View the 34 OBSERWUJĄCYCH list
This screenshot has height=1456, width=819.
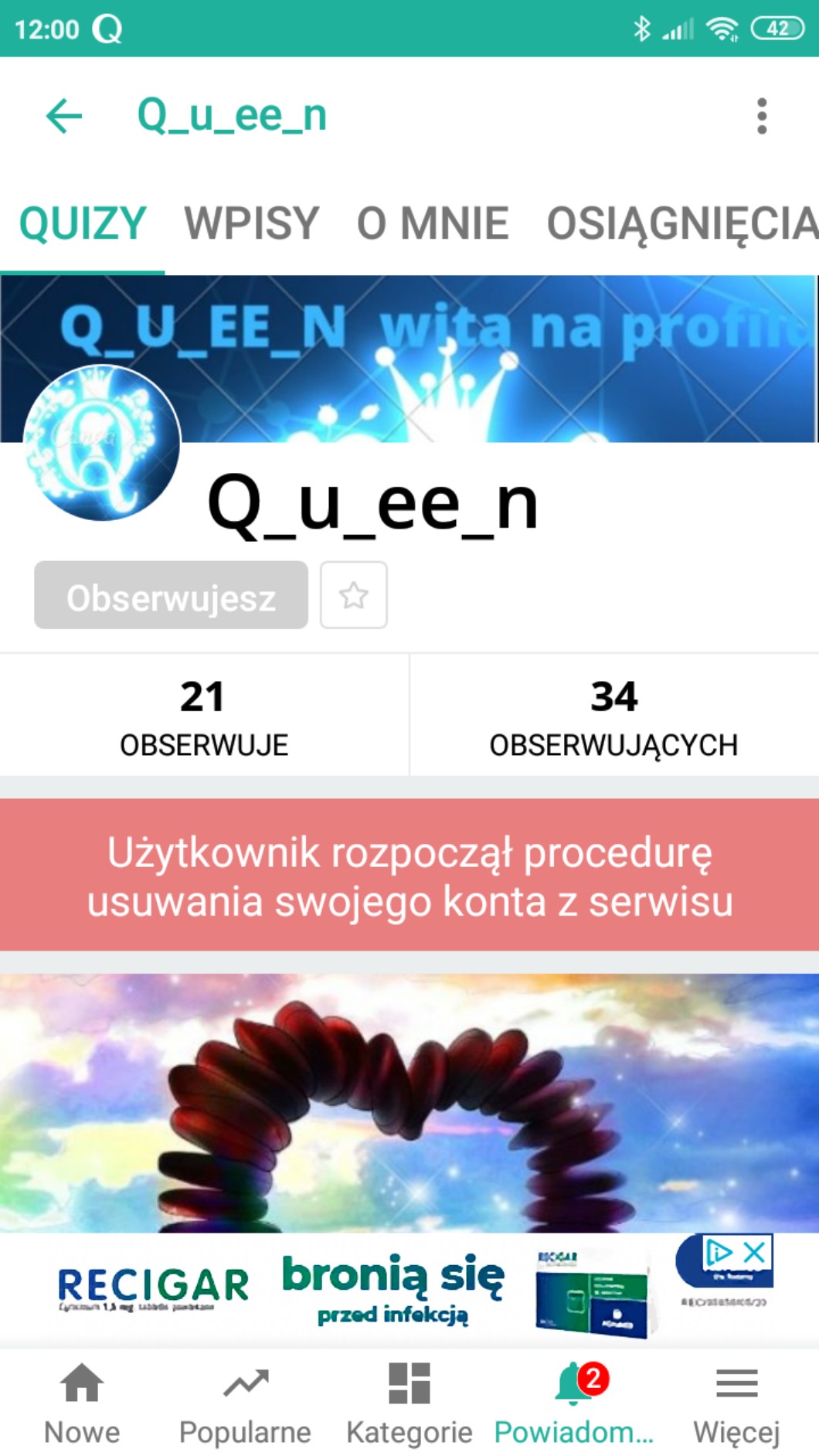[x=614, y=716]
